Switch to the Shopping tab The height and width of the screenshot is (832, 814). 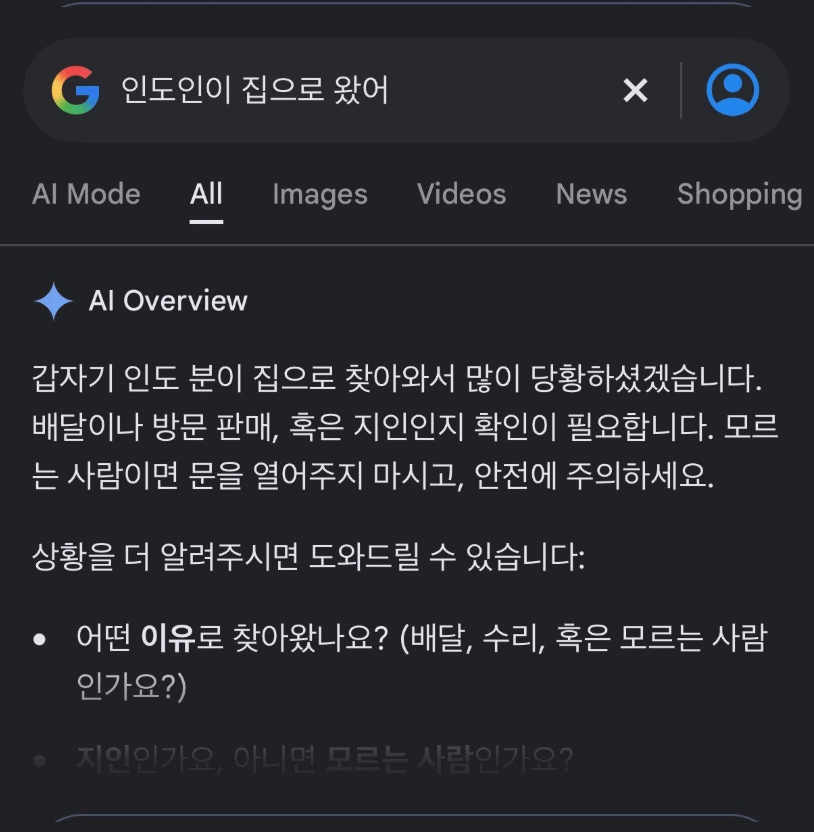tap(740, 194)
